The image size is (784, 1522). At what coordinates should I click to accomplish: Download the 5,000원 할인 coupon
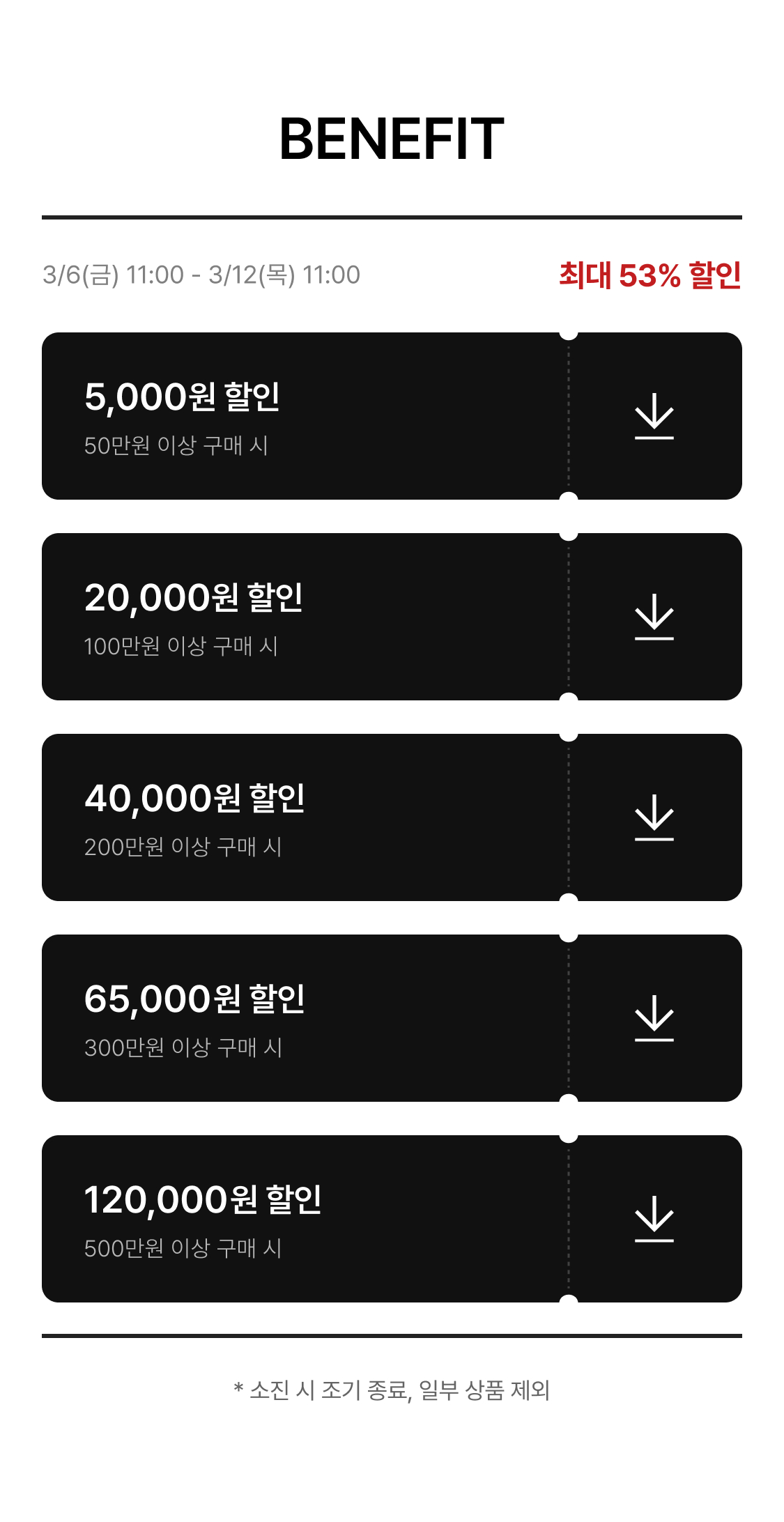pyautogui.click(x=654, y=416)
